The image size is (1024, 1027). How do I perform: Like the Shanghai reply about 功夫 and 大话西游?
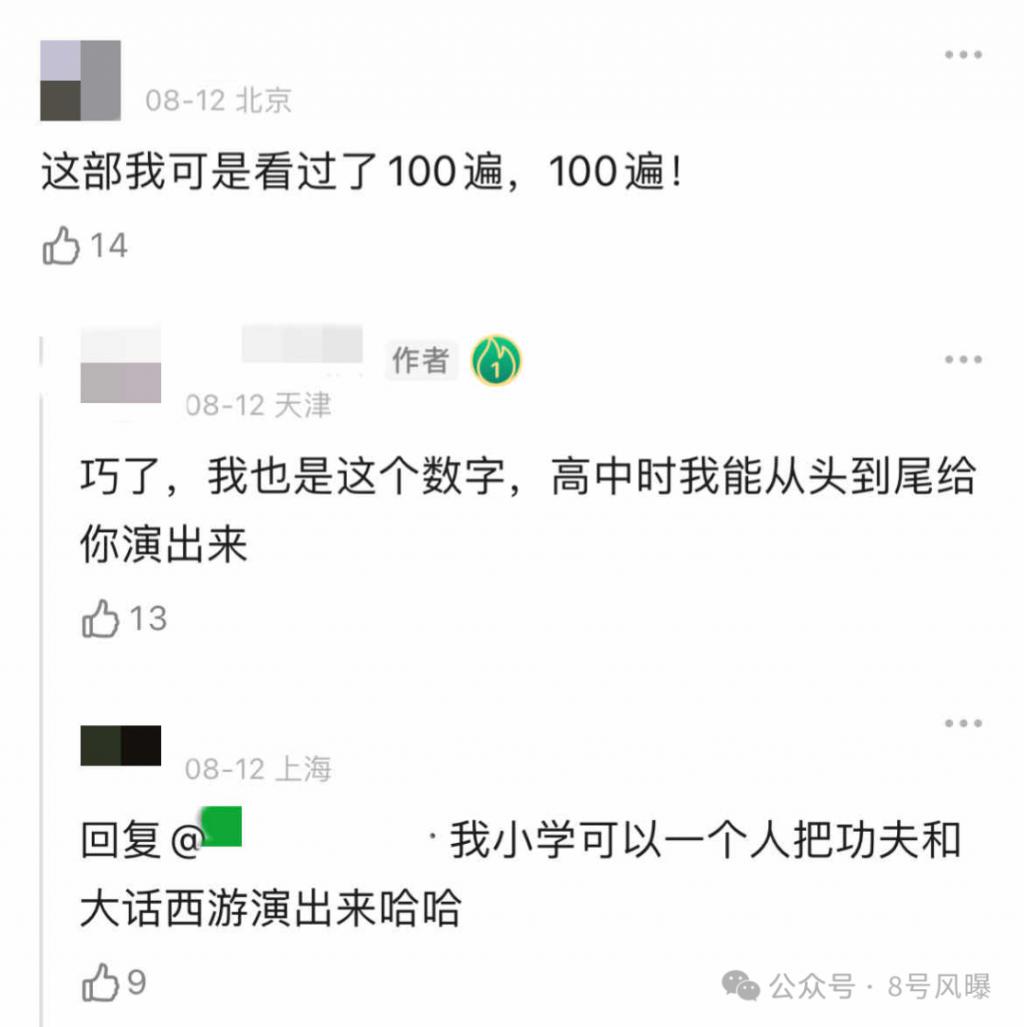(x=101, y=983)
